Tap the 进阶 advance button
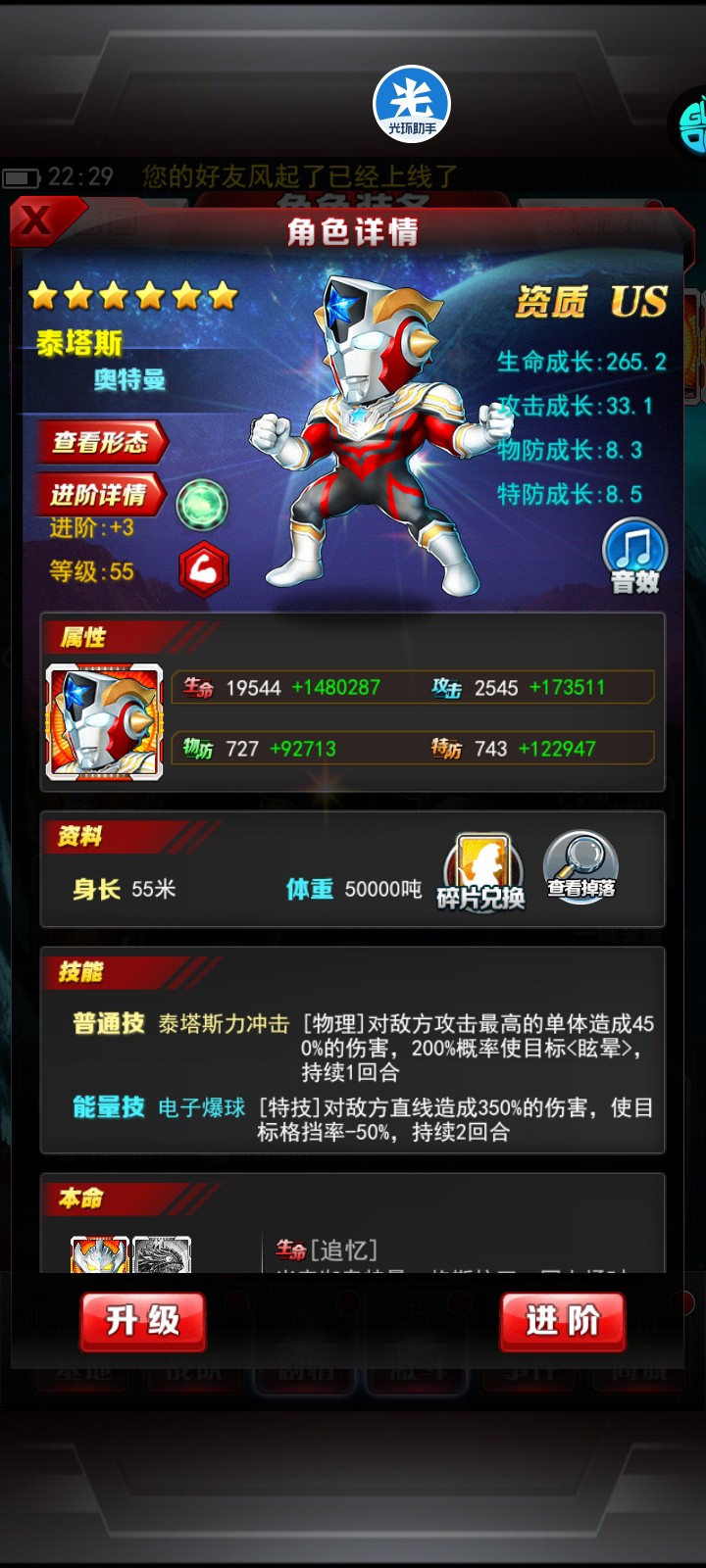 point(563,1320)
